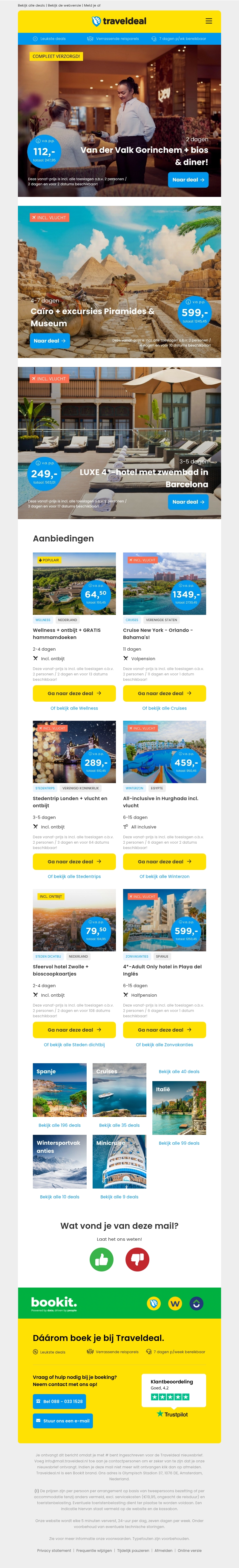Open the hamburger menu in the header
This screenshot has width=239, height=1568.
click(209, 21)
